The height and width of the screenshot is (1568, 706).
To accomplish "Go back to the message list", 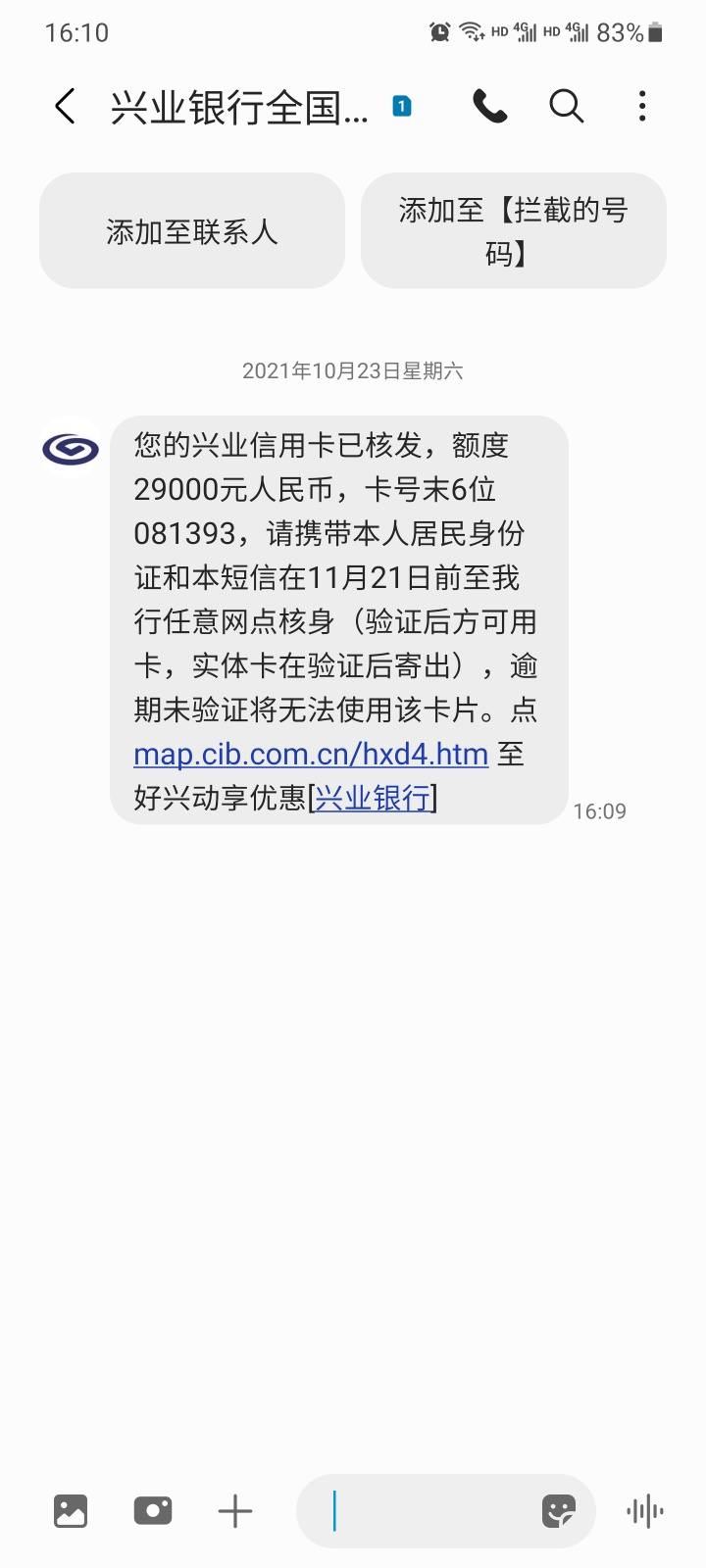I will [x=65, y=106].
